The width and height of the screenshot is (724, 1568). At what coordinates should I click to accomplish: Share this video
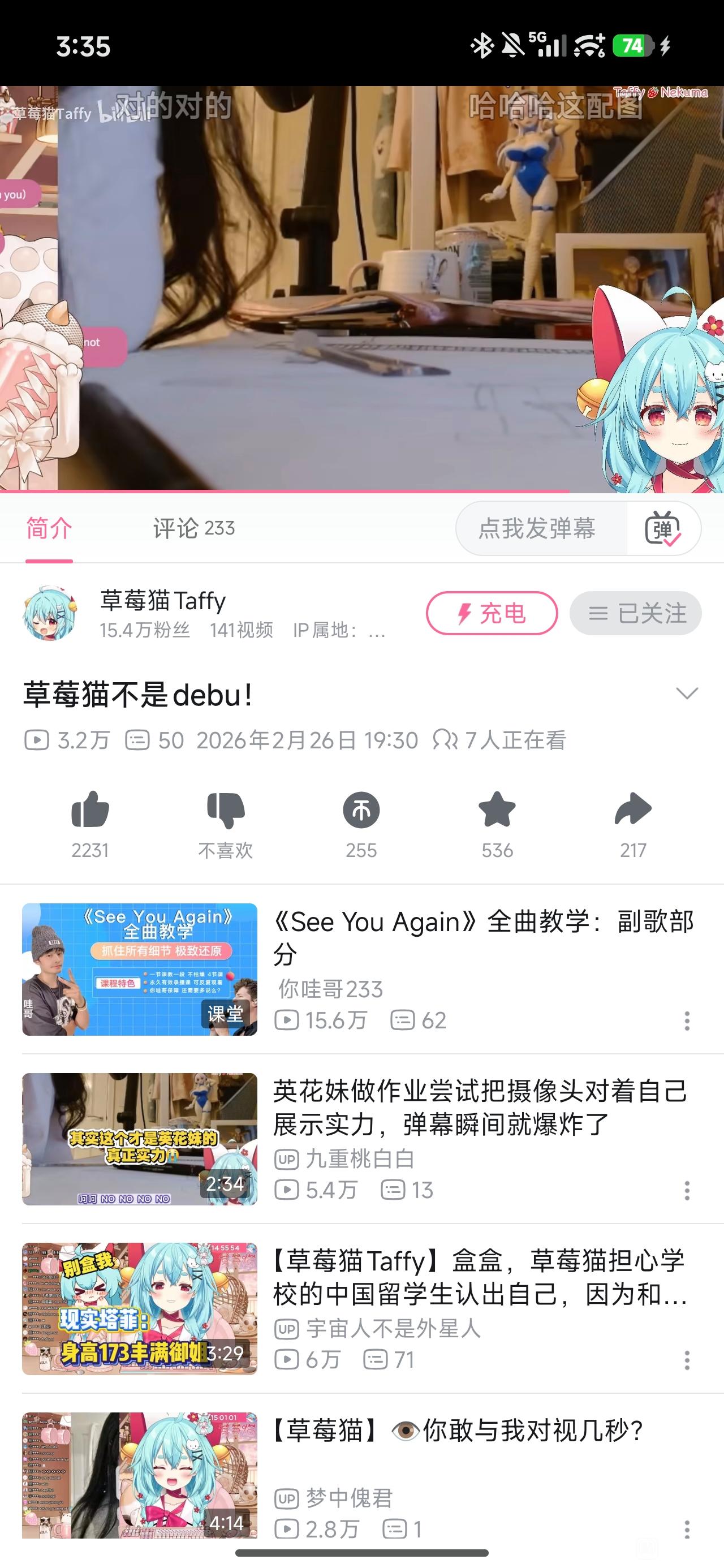[633, 809]
